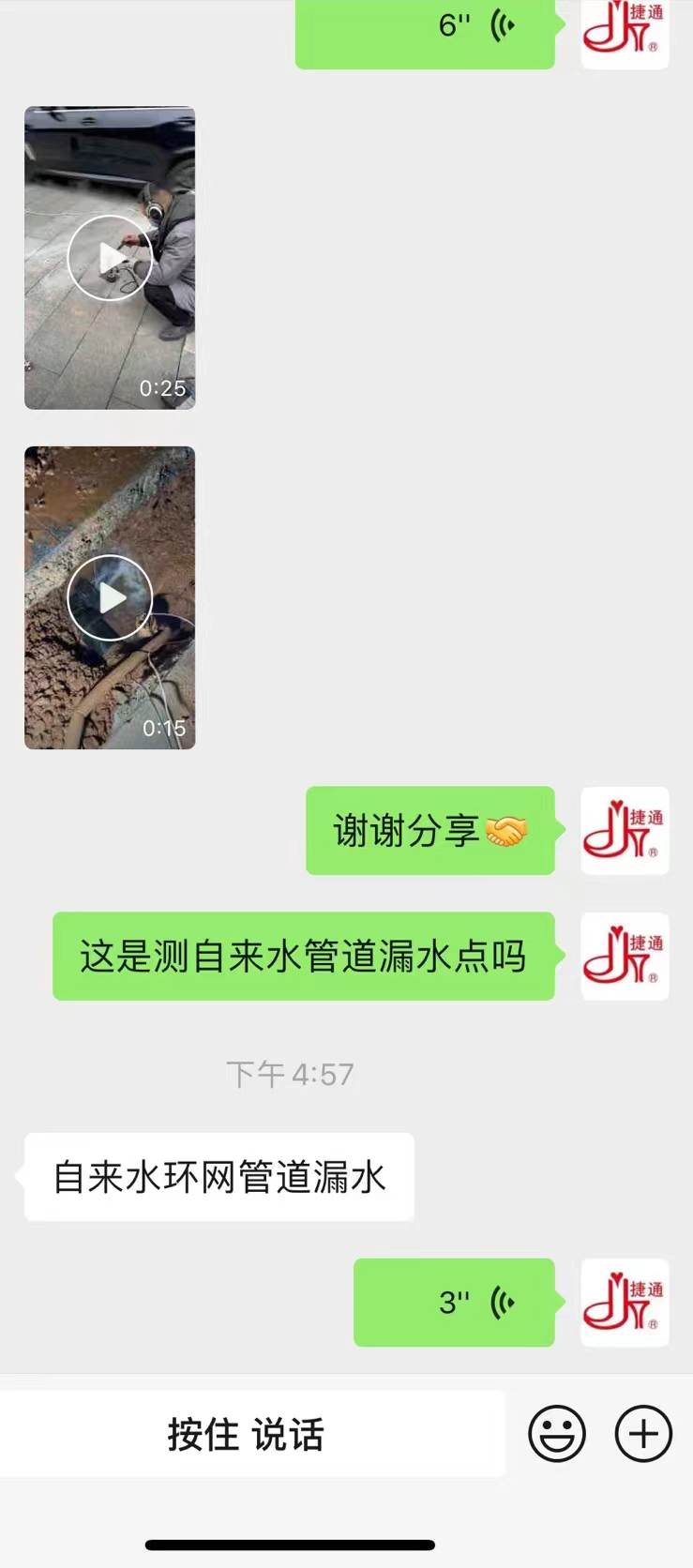This screenshot has height=1568, width=693.
Task: Open sender avatar beside 谢谢分享 message
Action: (x=625, y=831)
